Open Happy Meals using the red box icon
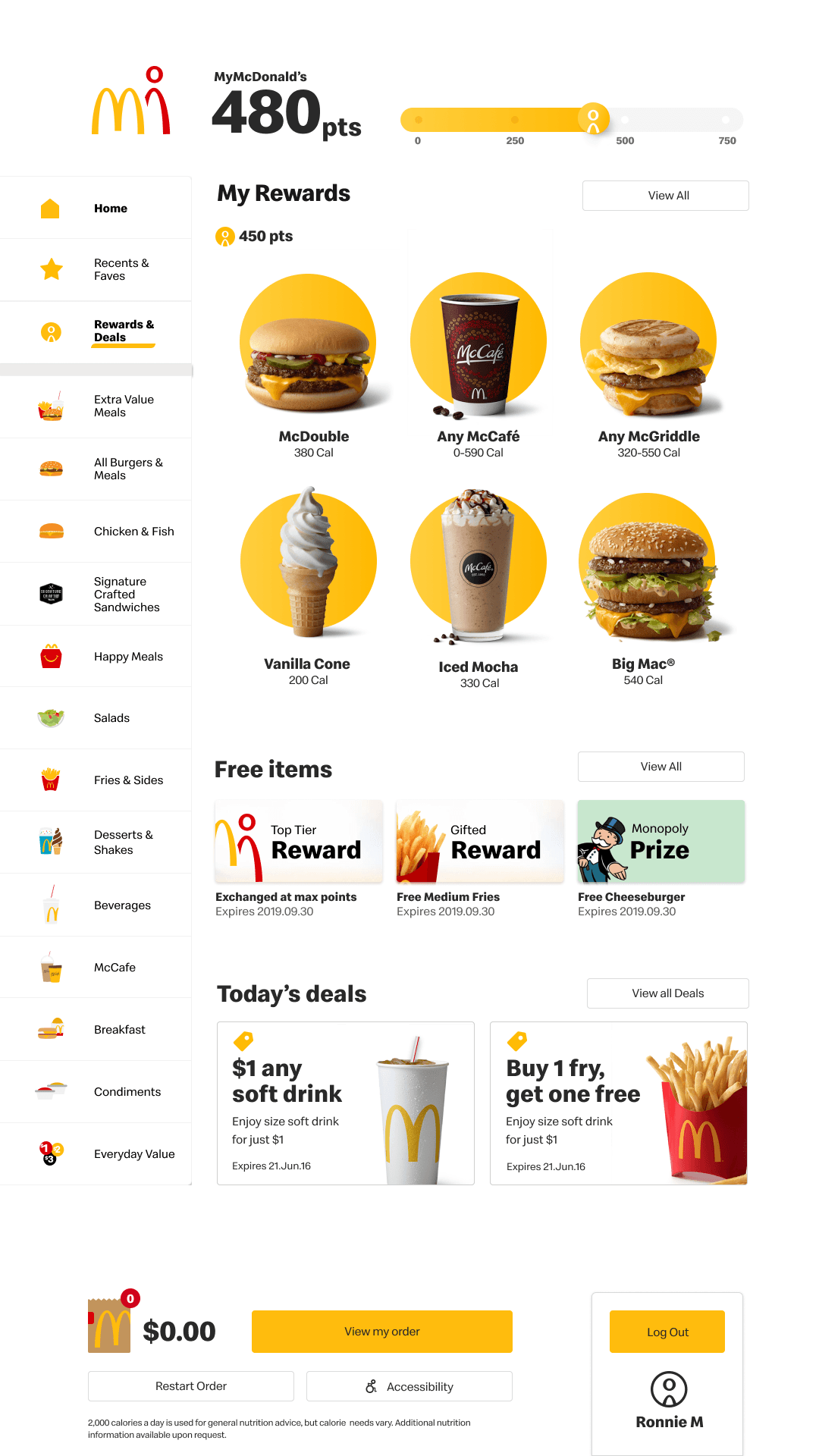Image resolution: width=819 pixels, height=1456 pixels. click(50, 656)
